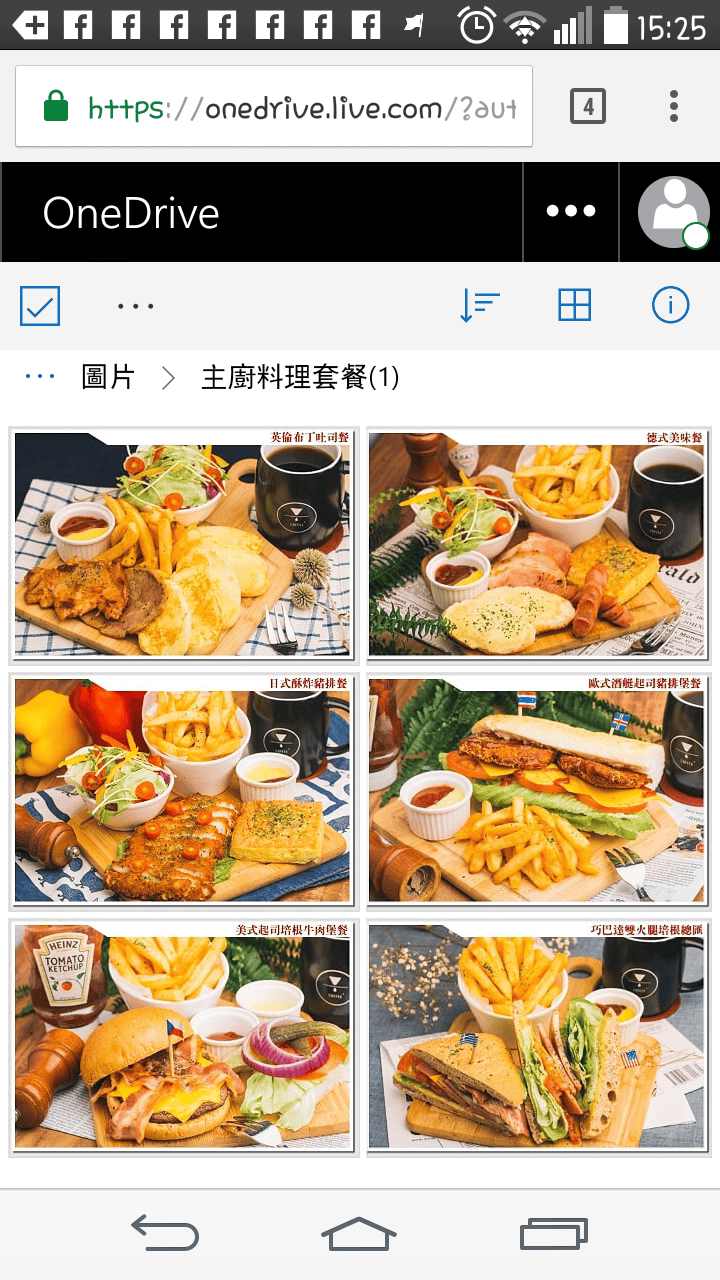Open the 日式酥炸豬排餐 image thumbnail
The width and height of the screenshot is (720, 1280).
point(182,791)
